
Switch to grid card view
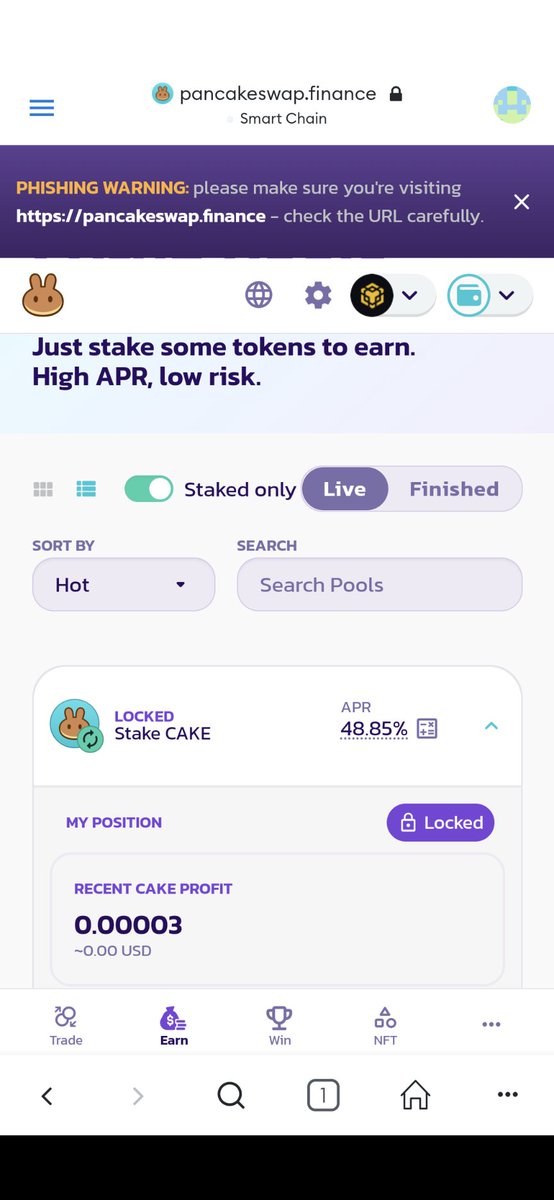click(x=43, y=489)
